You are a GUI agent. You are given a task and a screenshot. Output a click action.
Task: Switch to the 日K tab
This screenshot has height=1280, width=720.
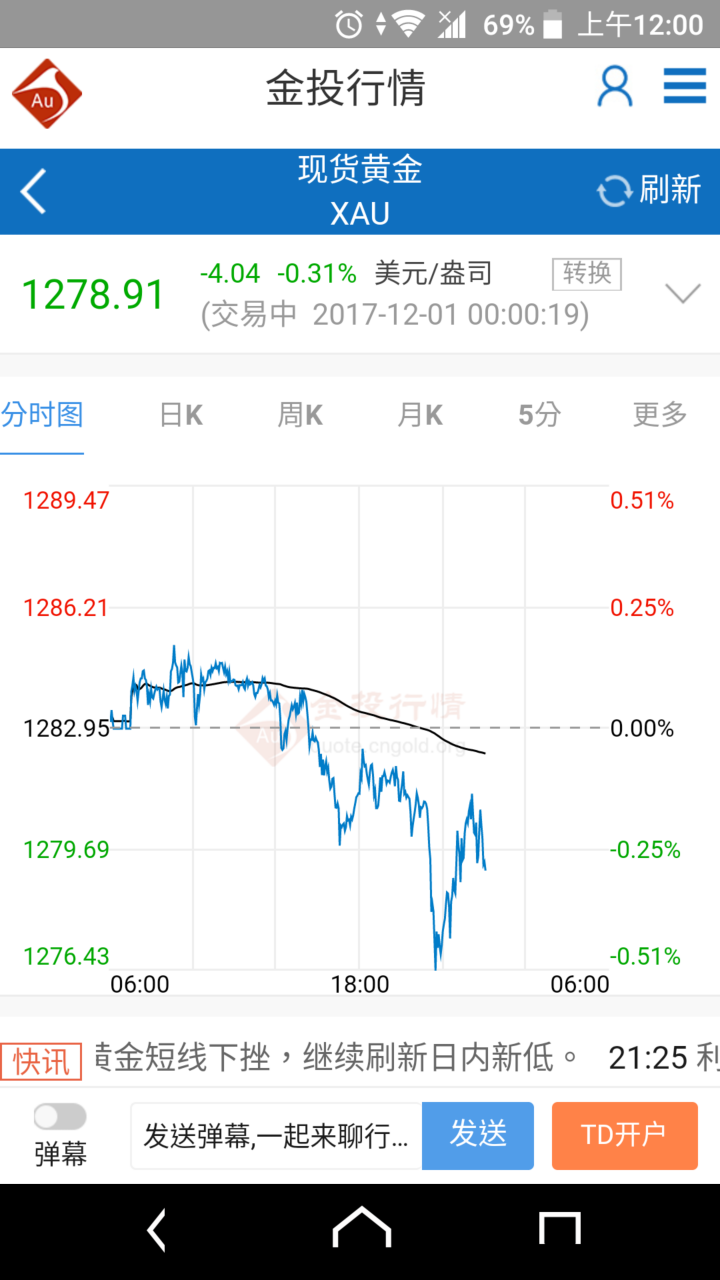[181, 415]
